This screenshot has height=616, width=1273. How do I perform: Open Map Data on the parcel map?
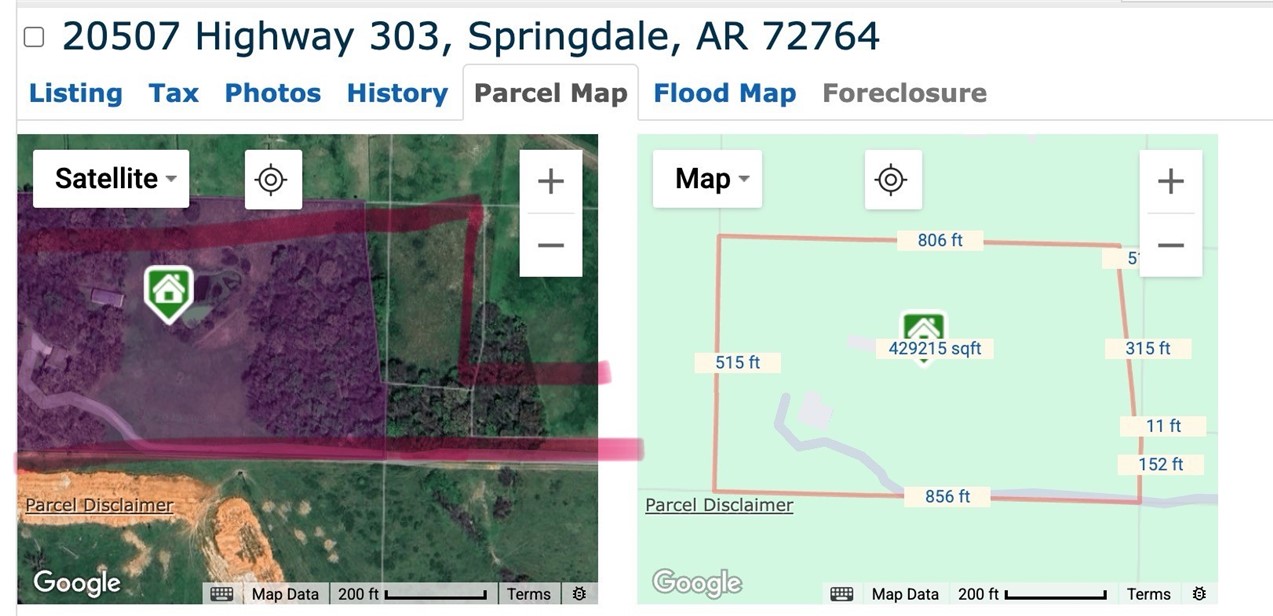click(x=905, y=594)
